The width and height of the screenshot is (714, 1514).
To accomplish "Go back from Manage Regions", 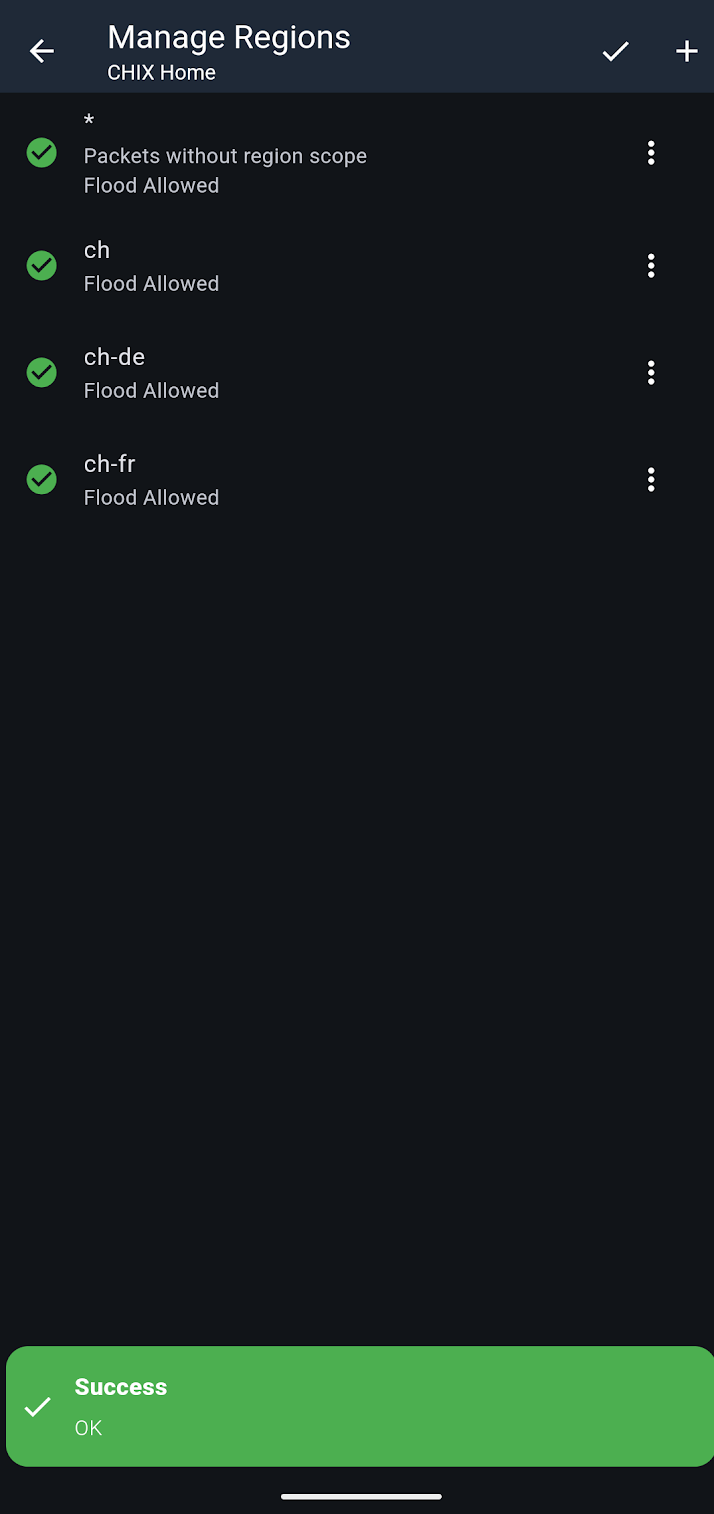I will (x=42, y=51).
